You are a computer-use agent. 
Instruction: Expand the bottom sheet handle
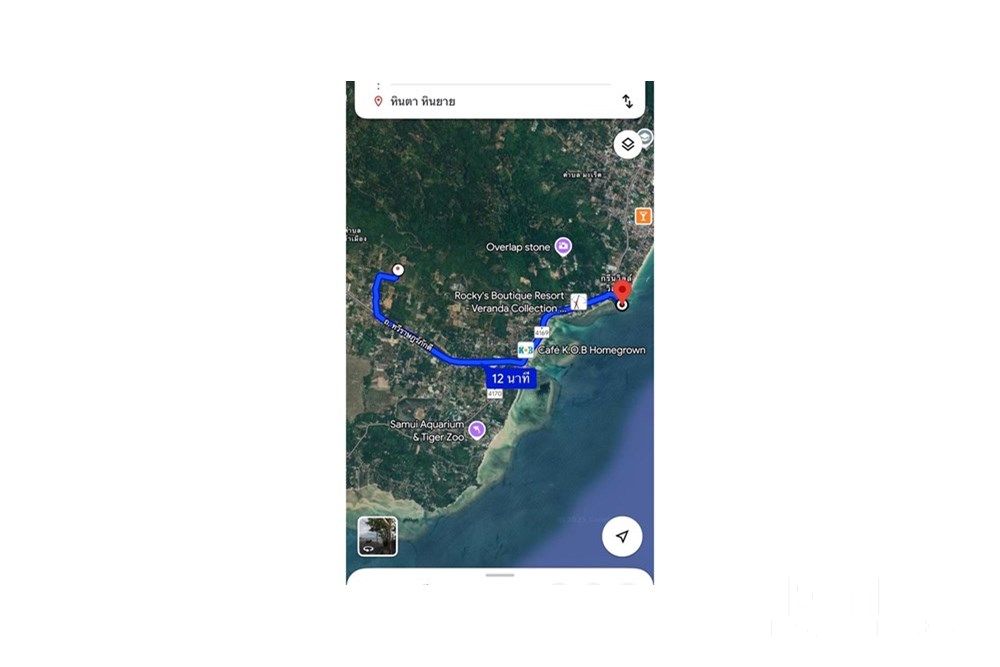pyautogui.click(x=499, y=575)
